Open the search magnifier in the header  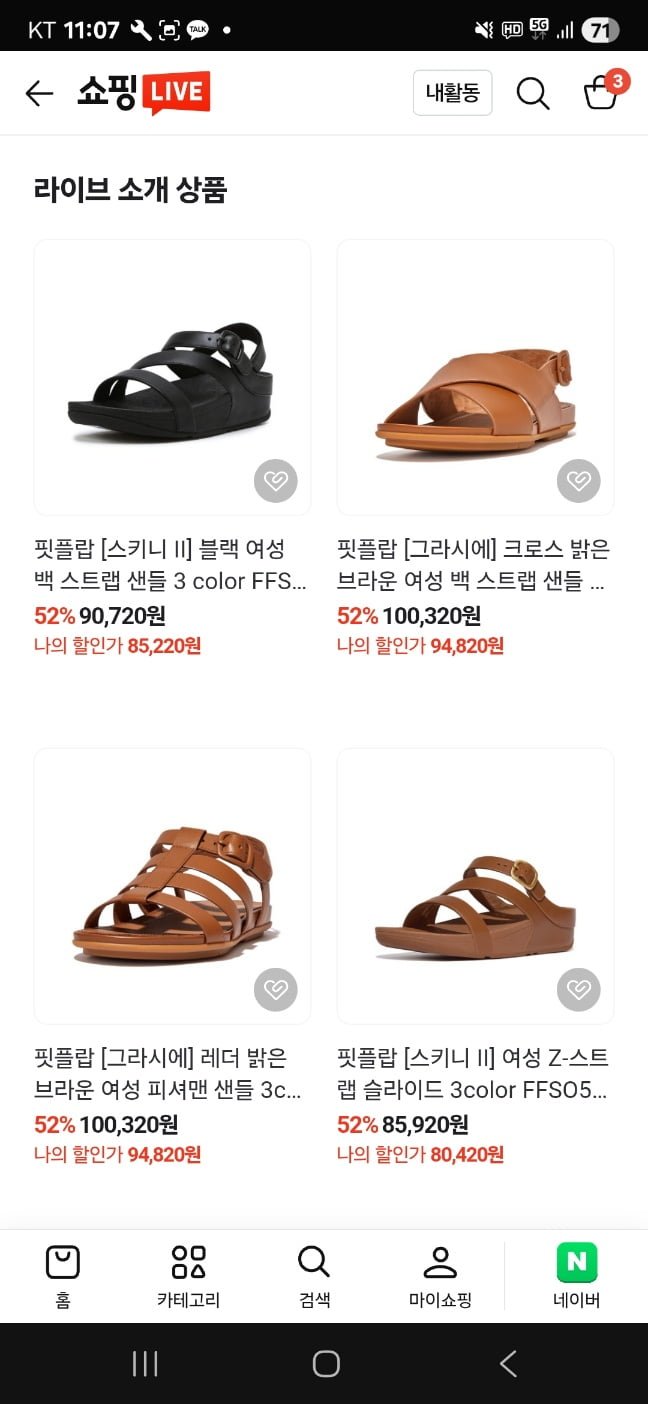[533, 93]
